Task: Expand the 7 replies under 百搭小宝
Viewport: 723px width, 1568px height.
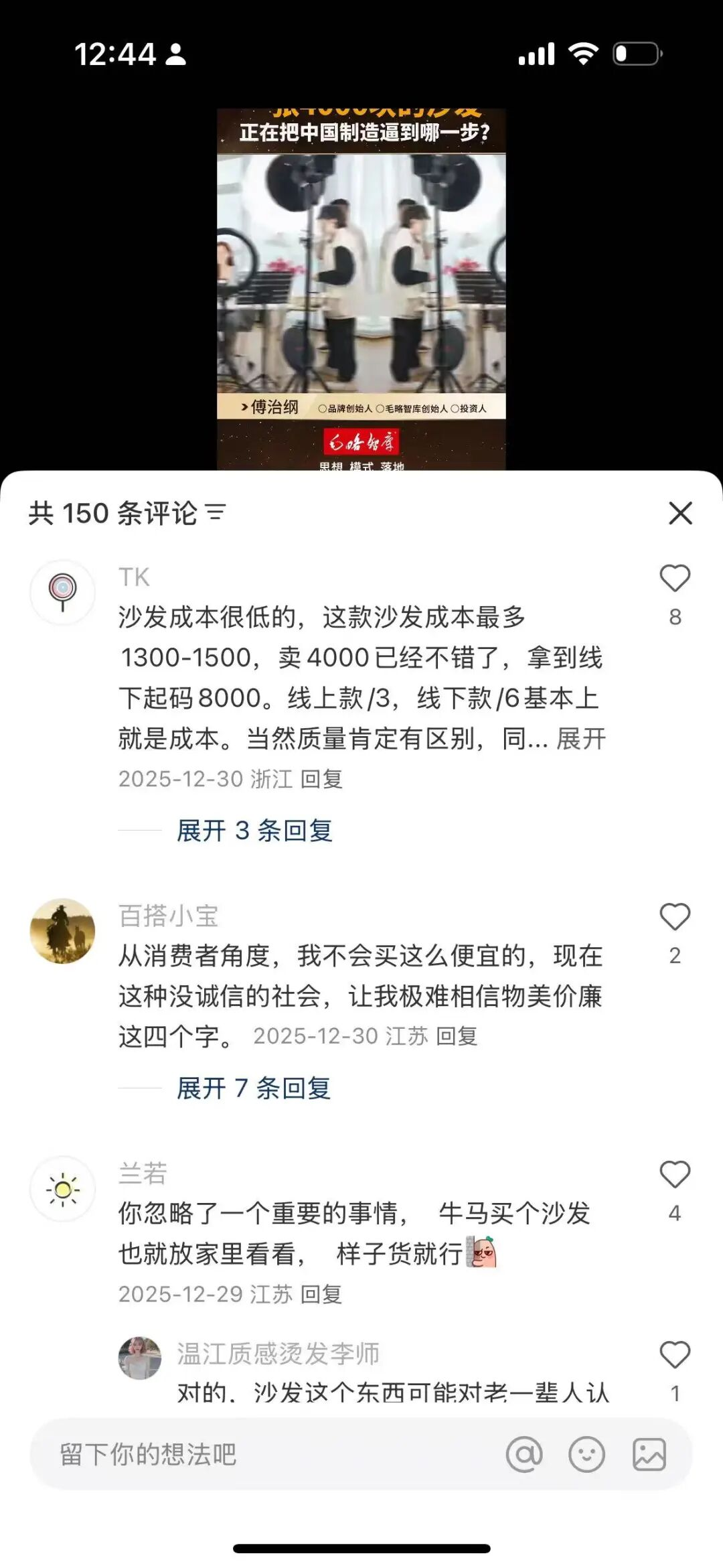Action: click(253, 1088)
